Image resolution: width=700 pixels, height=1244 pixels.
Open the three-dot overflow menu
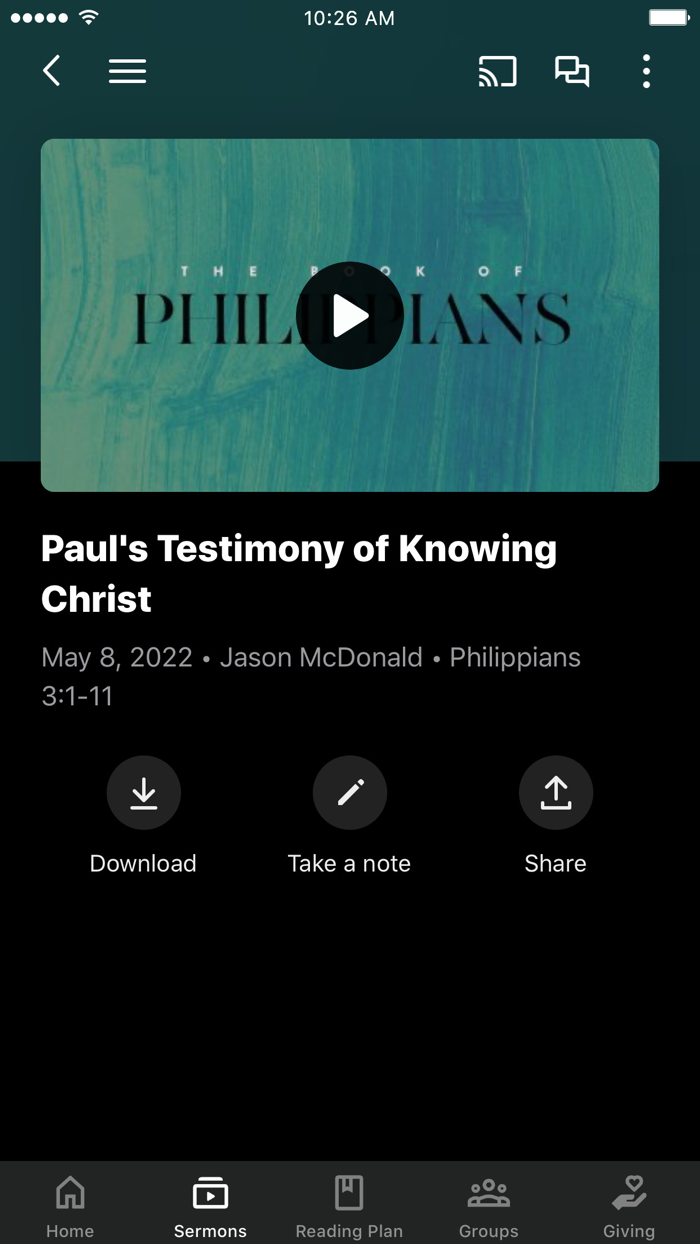click(x=646, y=71)
